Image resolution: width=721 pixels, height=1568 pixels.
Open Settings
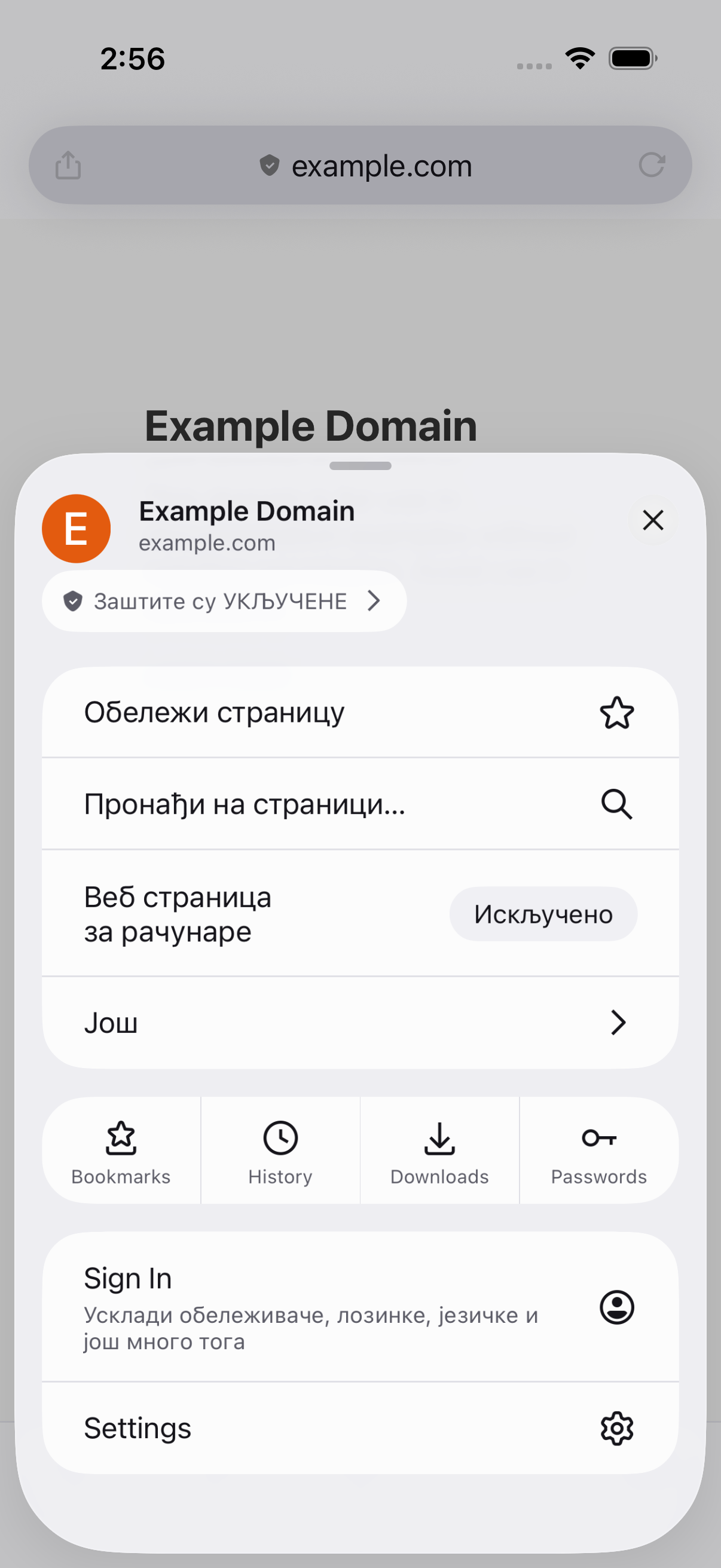[x=360, y=1428]
